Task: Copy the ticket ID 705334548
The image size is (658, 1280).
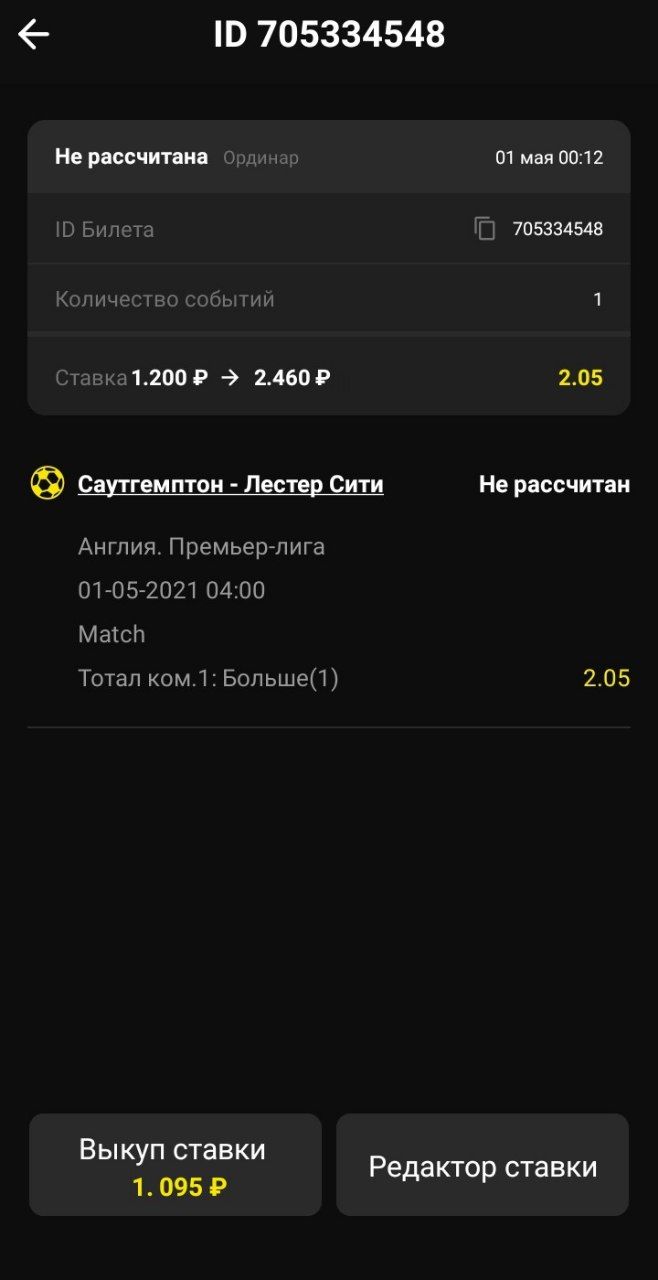Action: (485, 229)
